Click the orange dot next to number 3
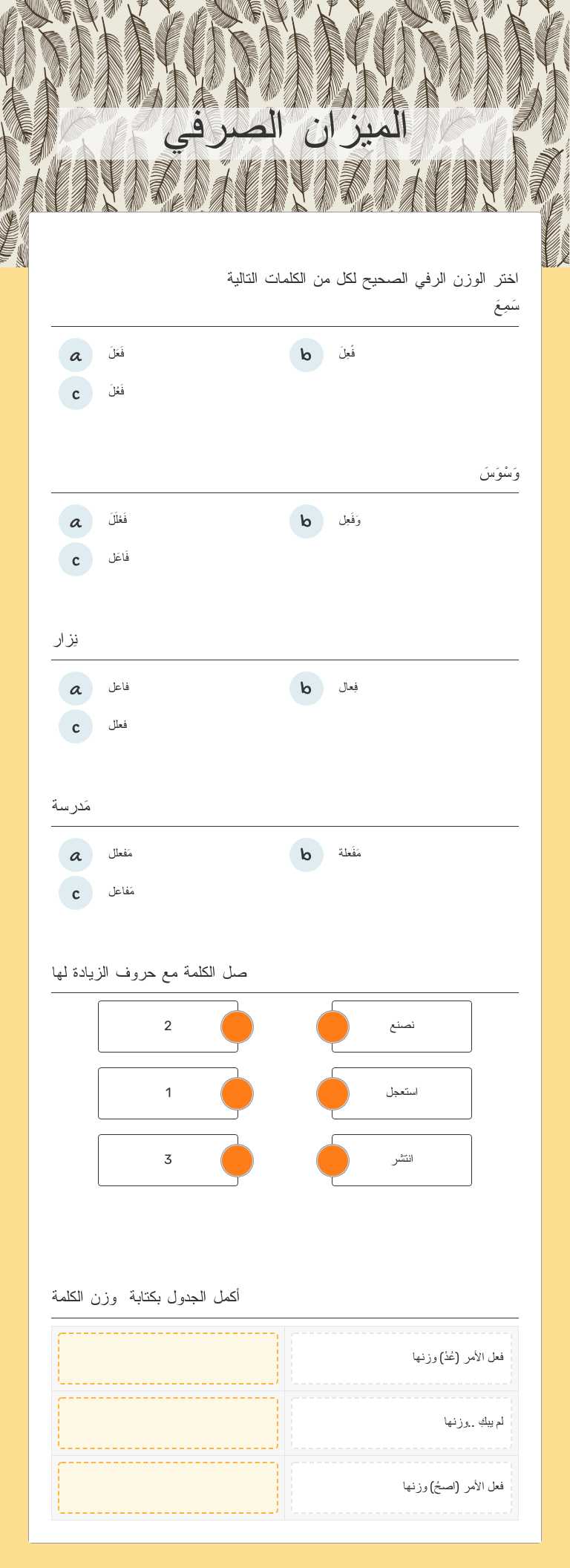The height and width of the screenshot is (1568, 570). (237, 1159)
